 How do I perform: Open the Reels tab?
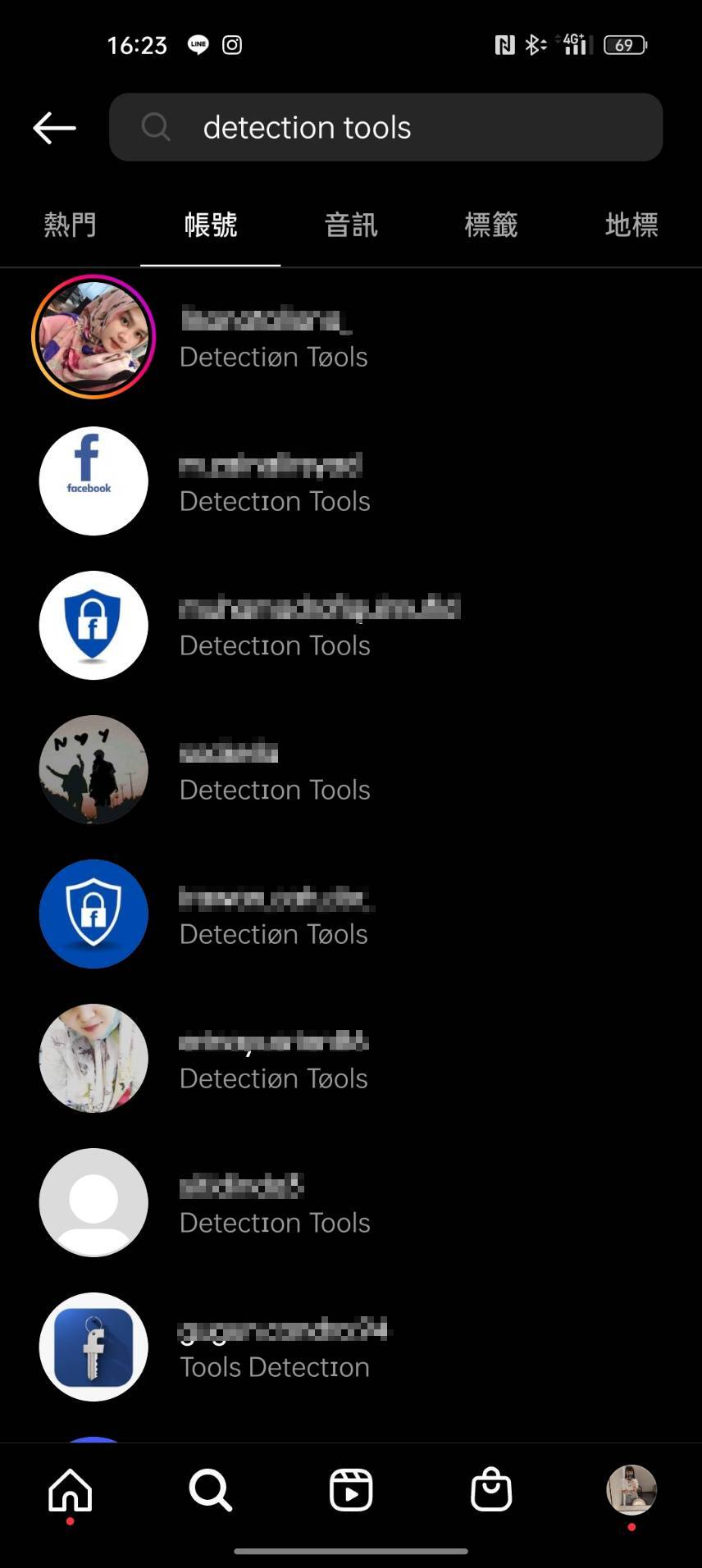coord(351,1490)
